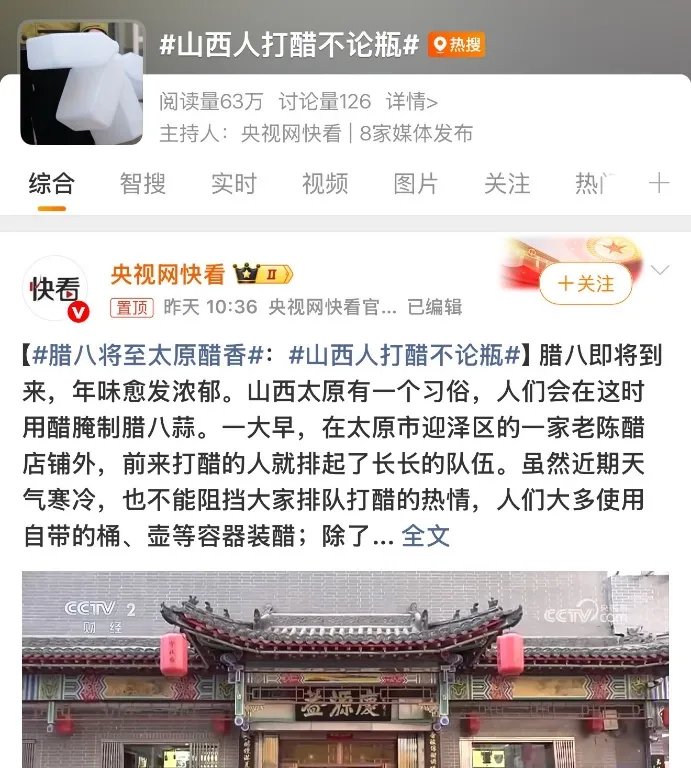
Task: Switch to the 视频 tab
Action: pos(325,184)
